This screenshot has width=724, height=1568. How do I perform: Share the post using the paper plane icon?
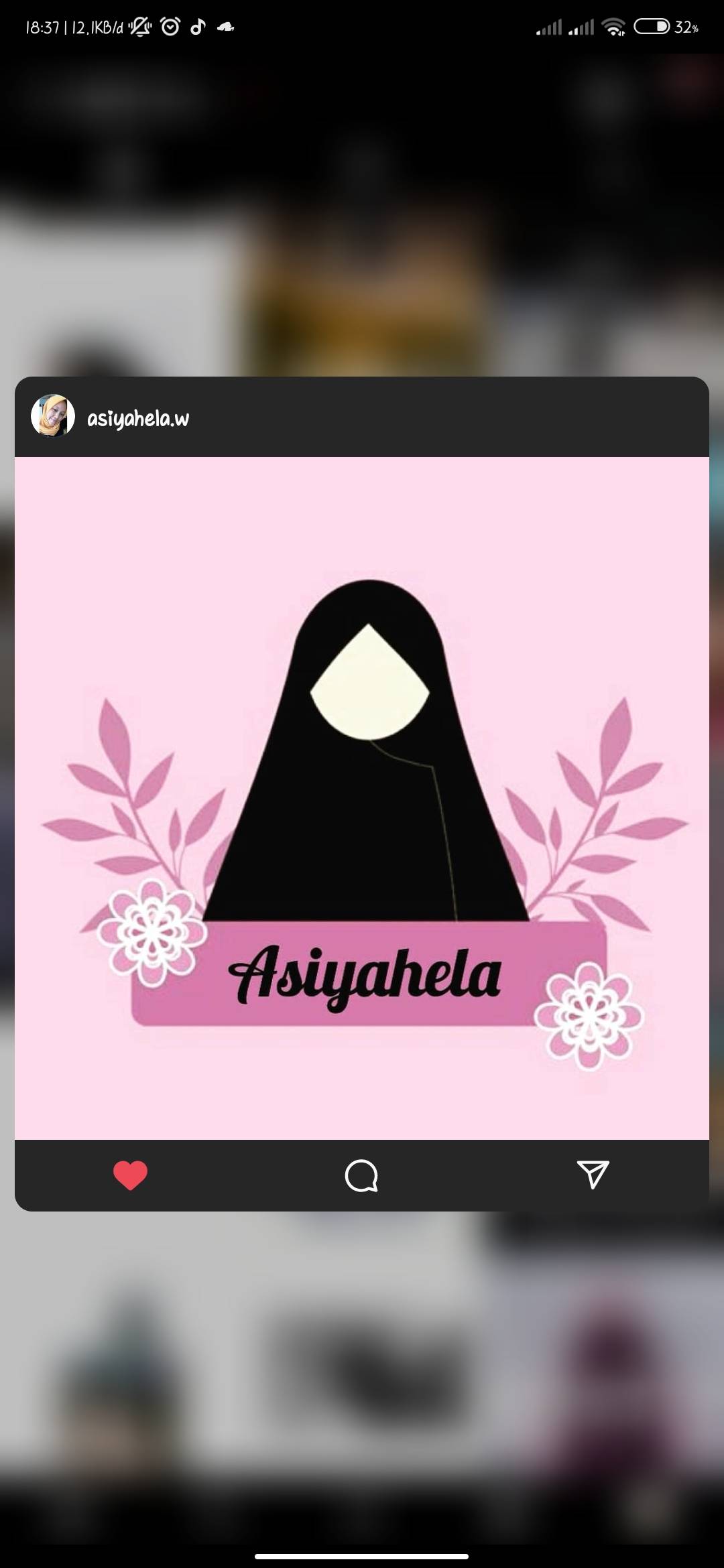pyautogui.click(x=593, y=1175)
